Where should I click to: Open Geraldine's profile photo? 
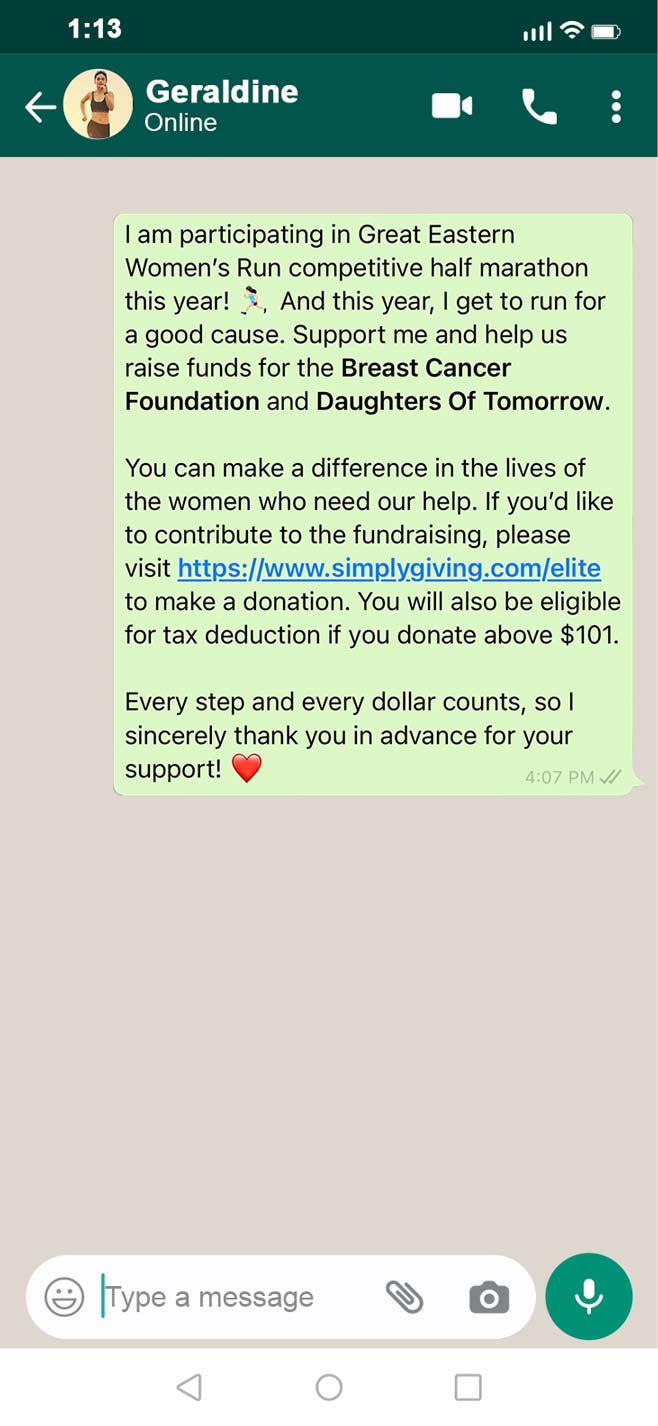[x=98, y=105]
